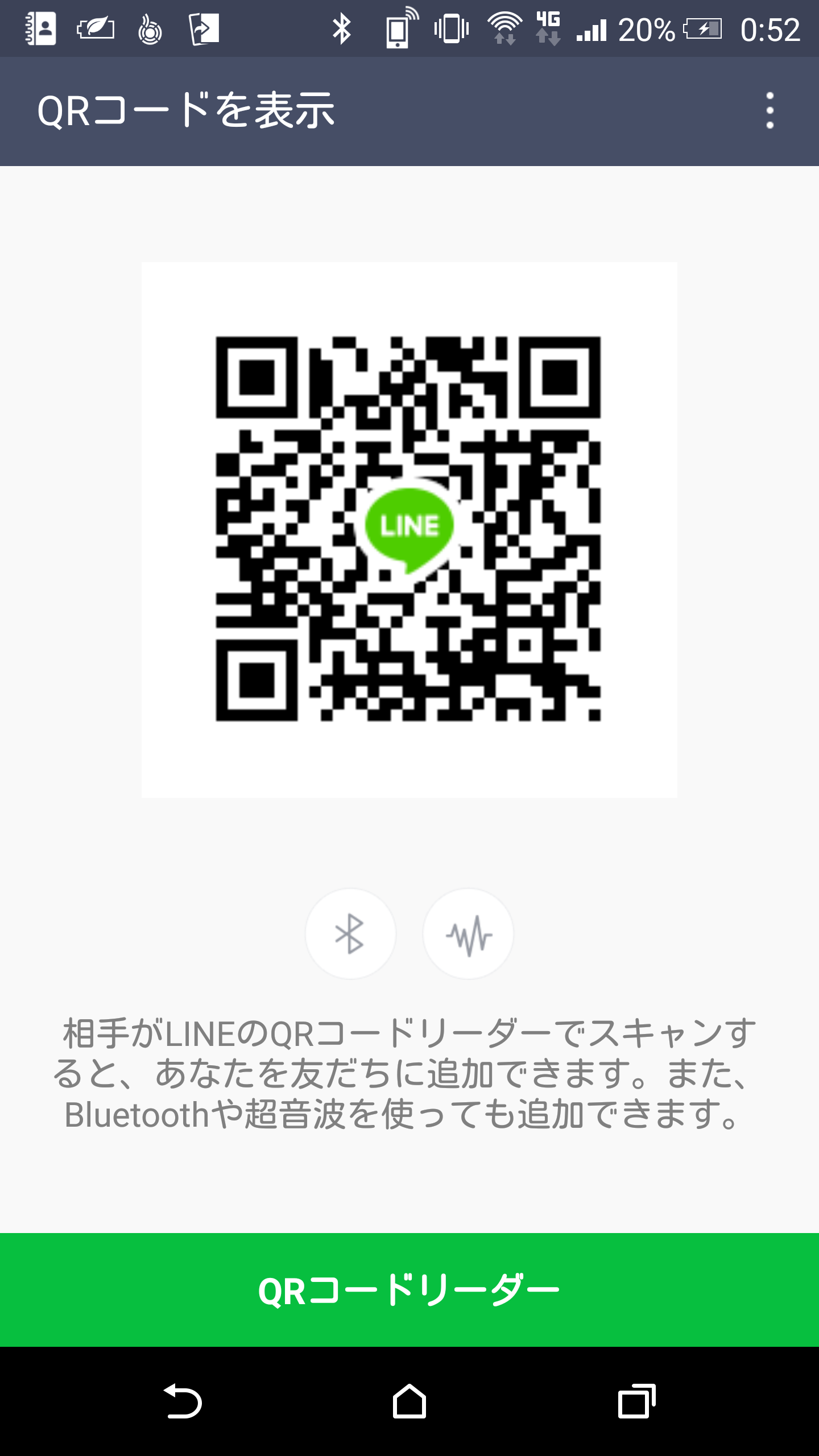This screenshot has width=819, height=1456.
Task: Tap the ultrasonic wave add-friend button
Action: point(468,934)
